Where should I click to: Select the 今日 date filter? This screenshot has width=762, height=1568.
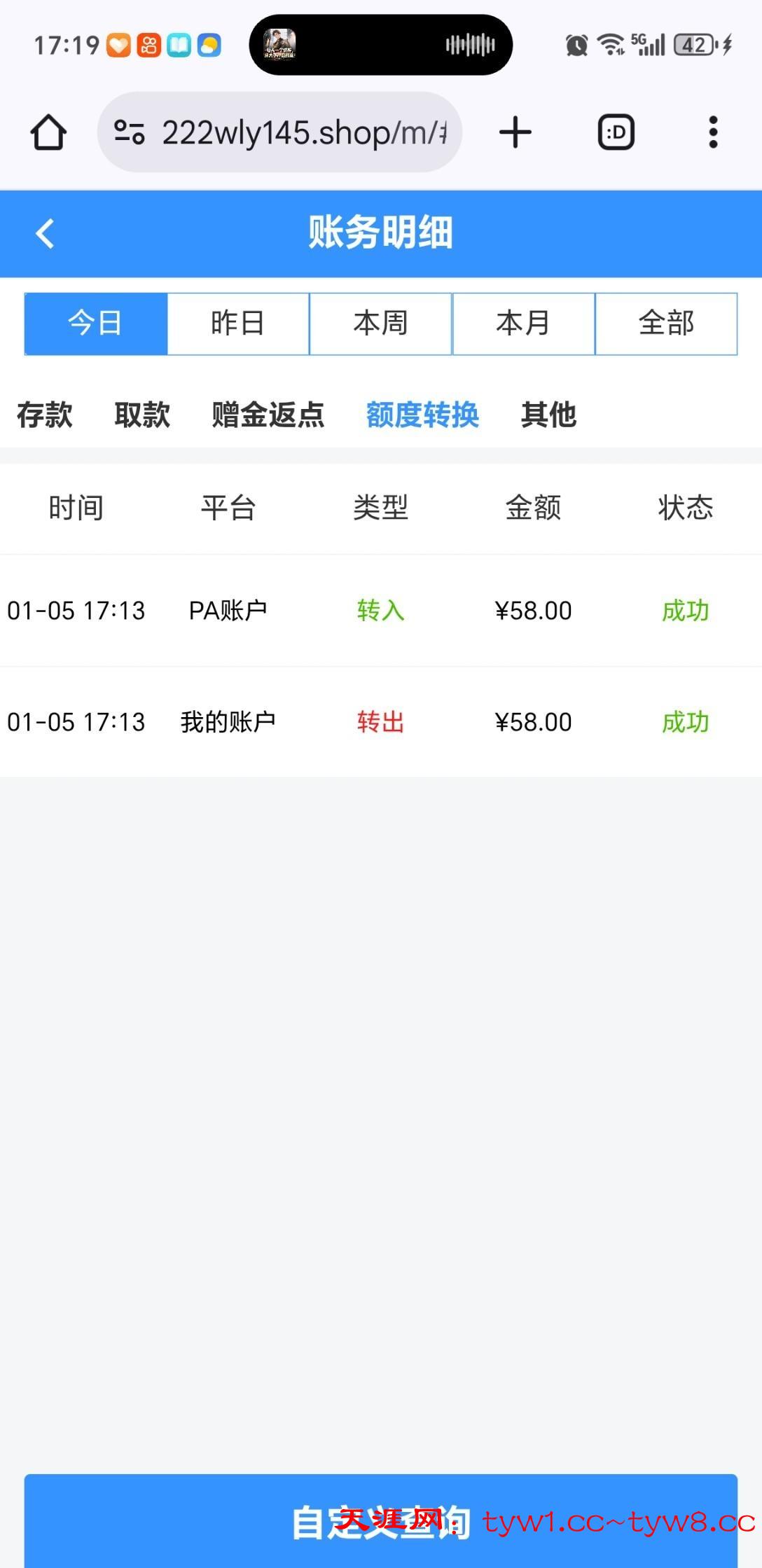coord(96,324)
